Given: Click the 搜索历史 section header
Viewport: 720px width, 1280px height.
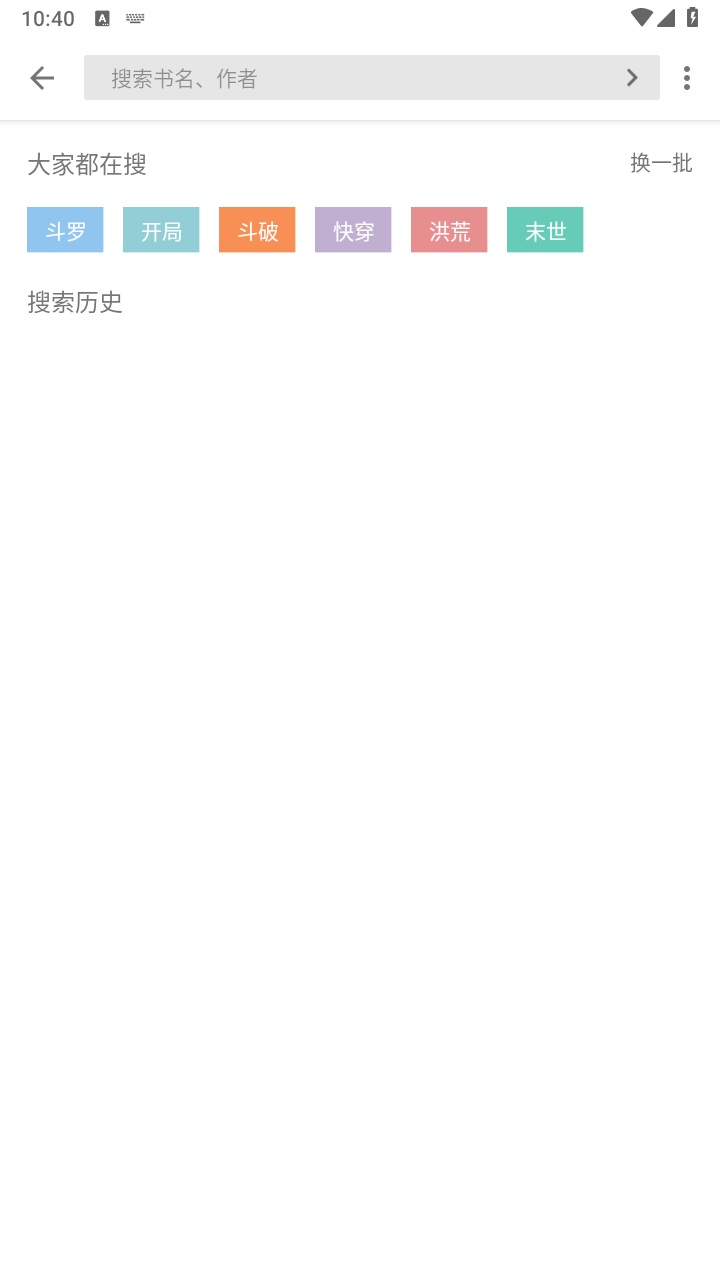Looking at the screenshot, I should 74,303.
